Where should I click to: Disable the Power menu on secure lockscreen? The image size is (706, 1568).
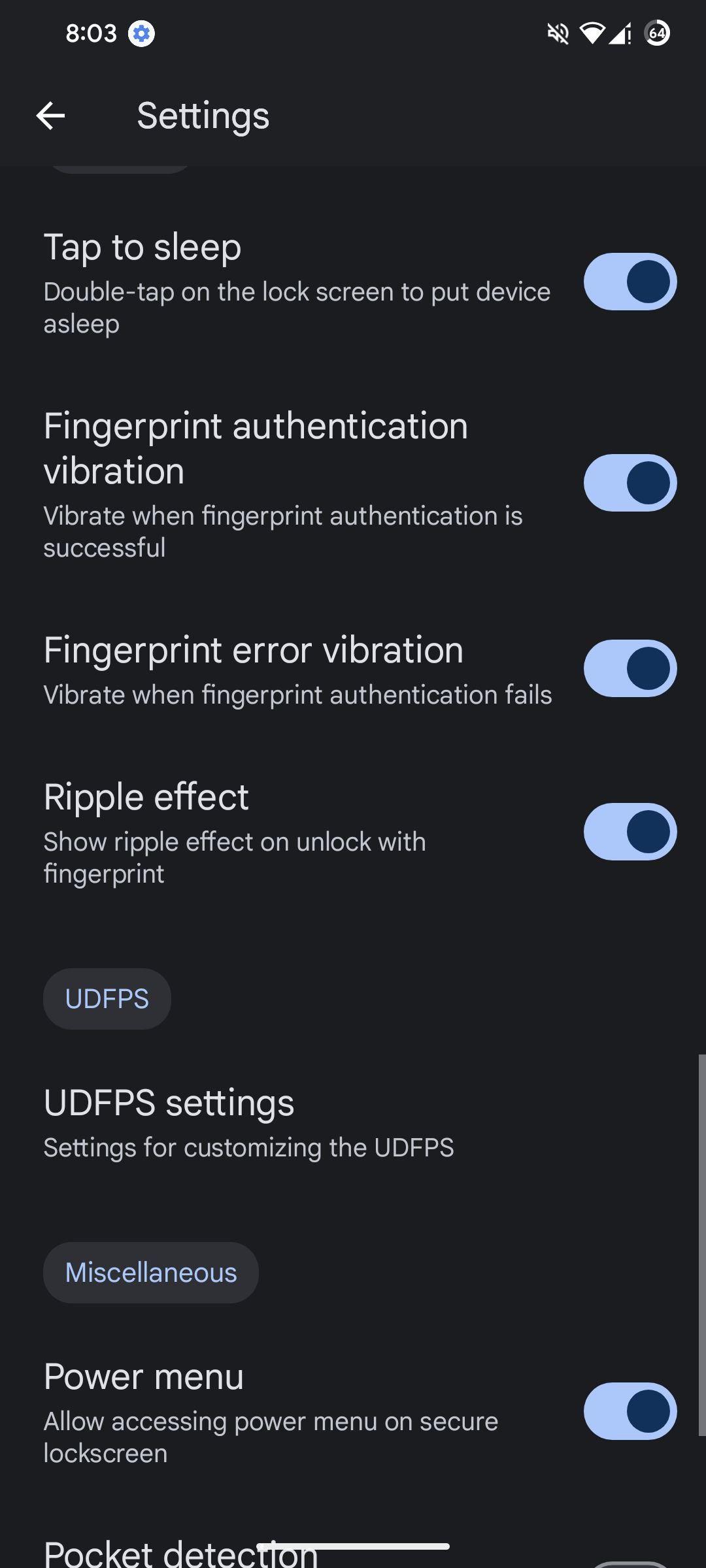630,1411
